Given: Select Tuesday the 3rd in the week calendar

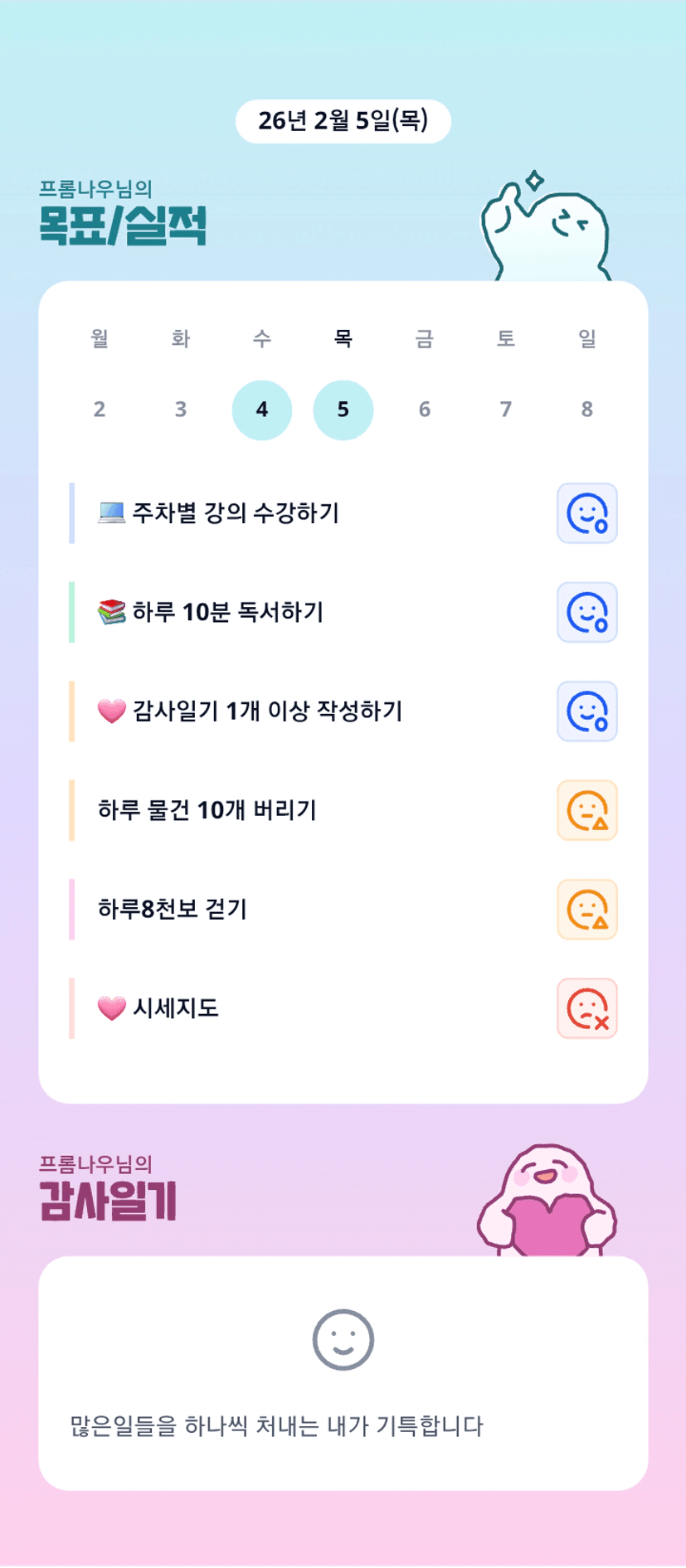Looking at the screenshot, I should 181,410.
